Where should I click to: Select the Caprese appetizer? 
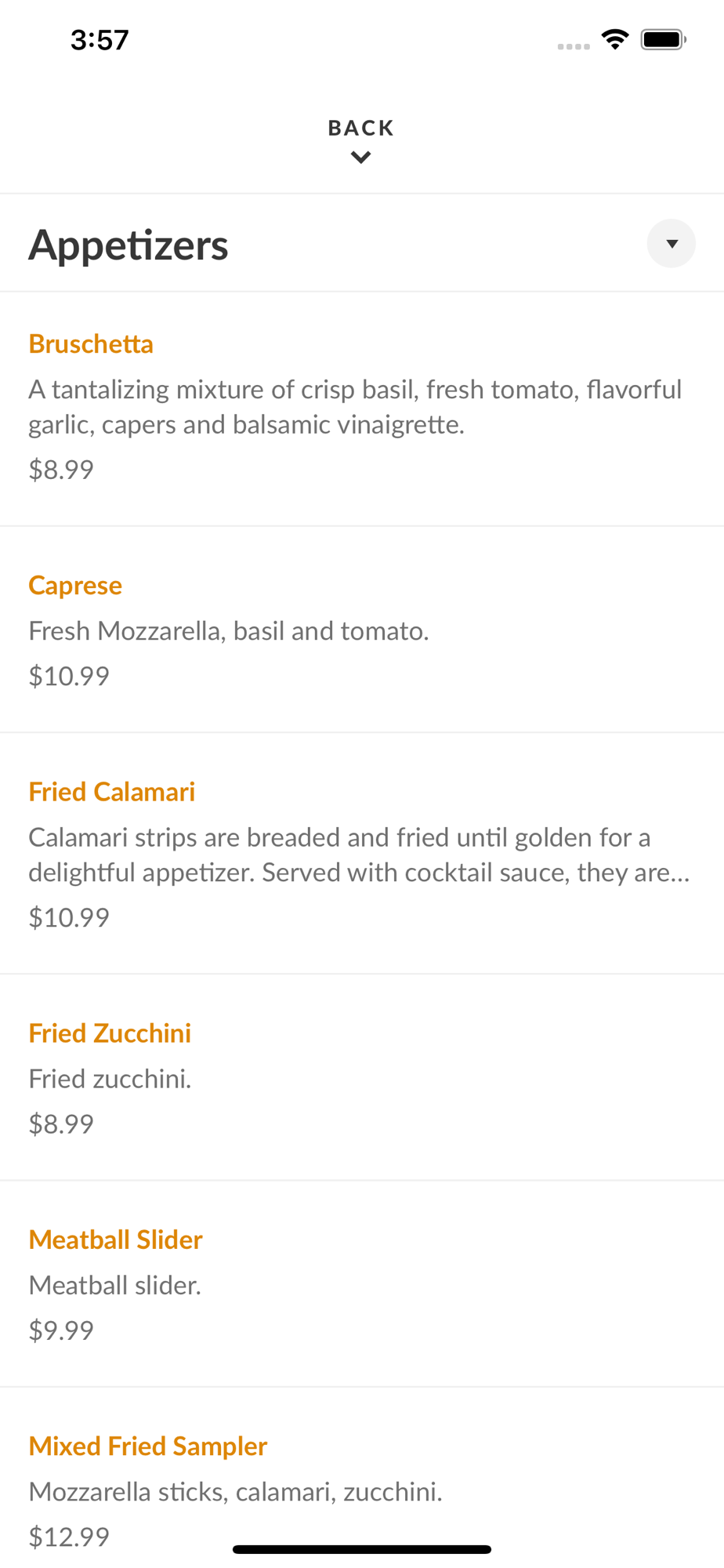pos(362,630)
